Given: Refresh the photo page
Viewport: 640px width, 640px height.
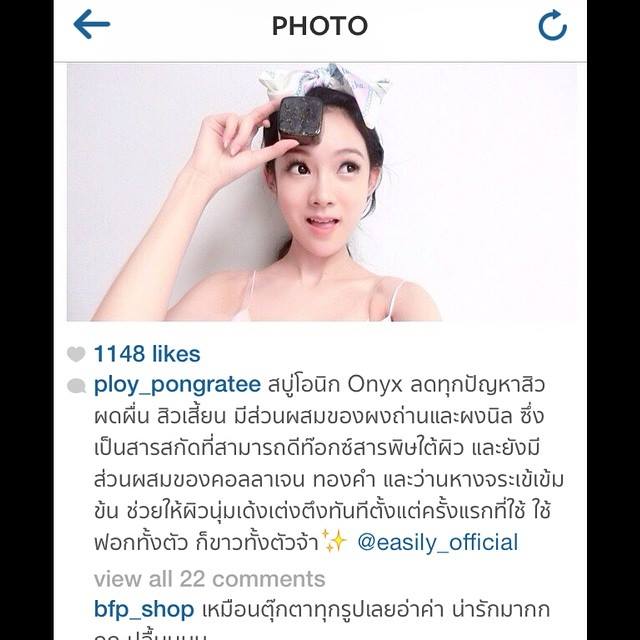Looking at the screenshot, I should point(552,25).
